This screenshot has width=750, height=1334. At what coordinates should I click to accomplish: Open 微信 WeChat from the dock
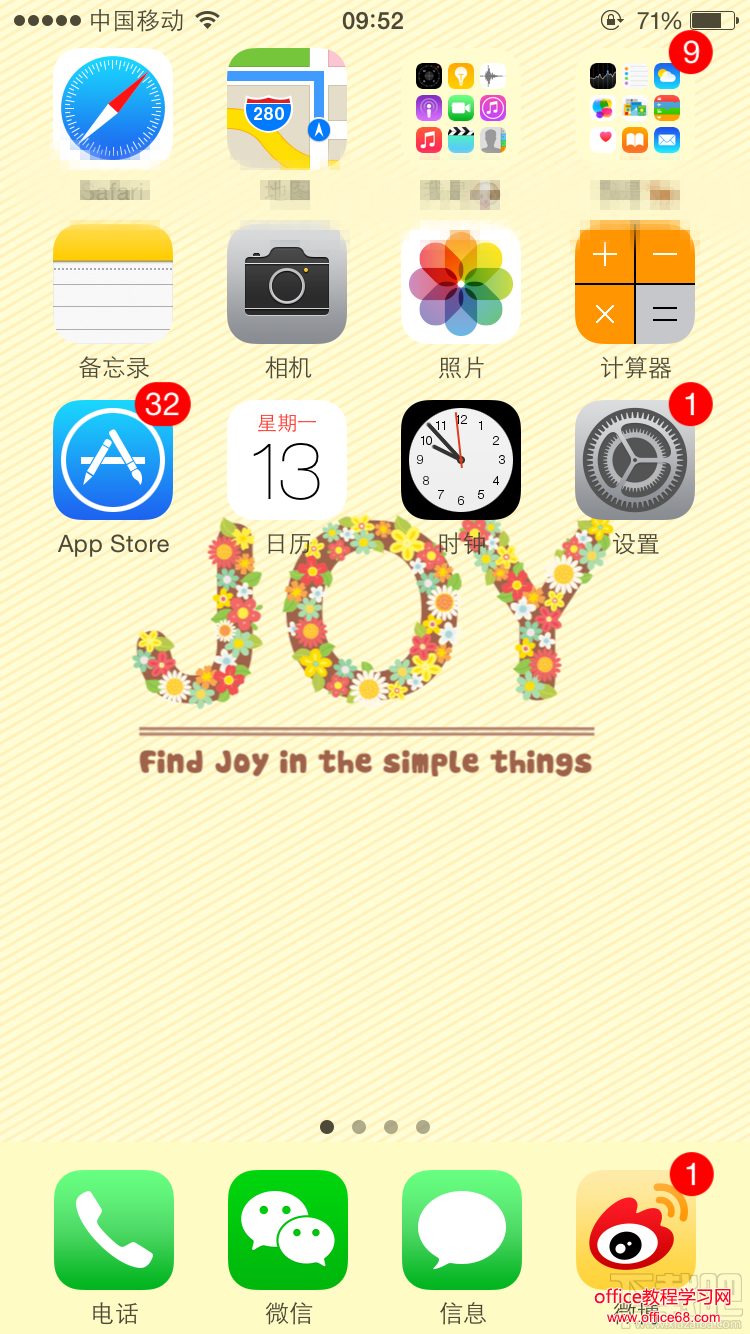click(x=288, y=1230)
